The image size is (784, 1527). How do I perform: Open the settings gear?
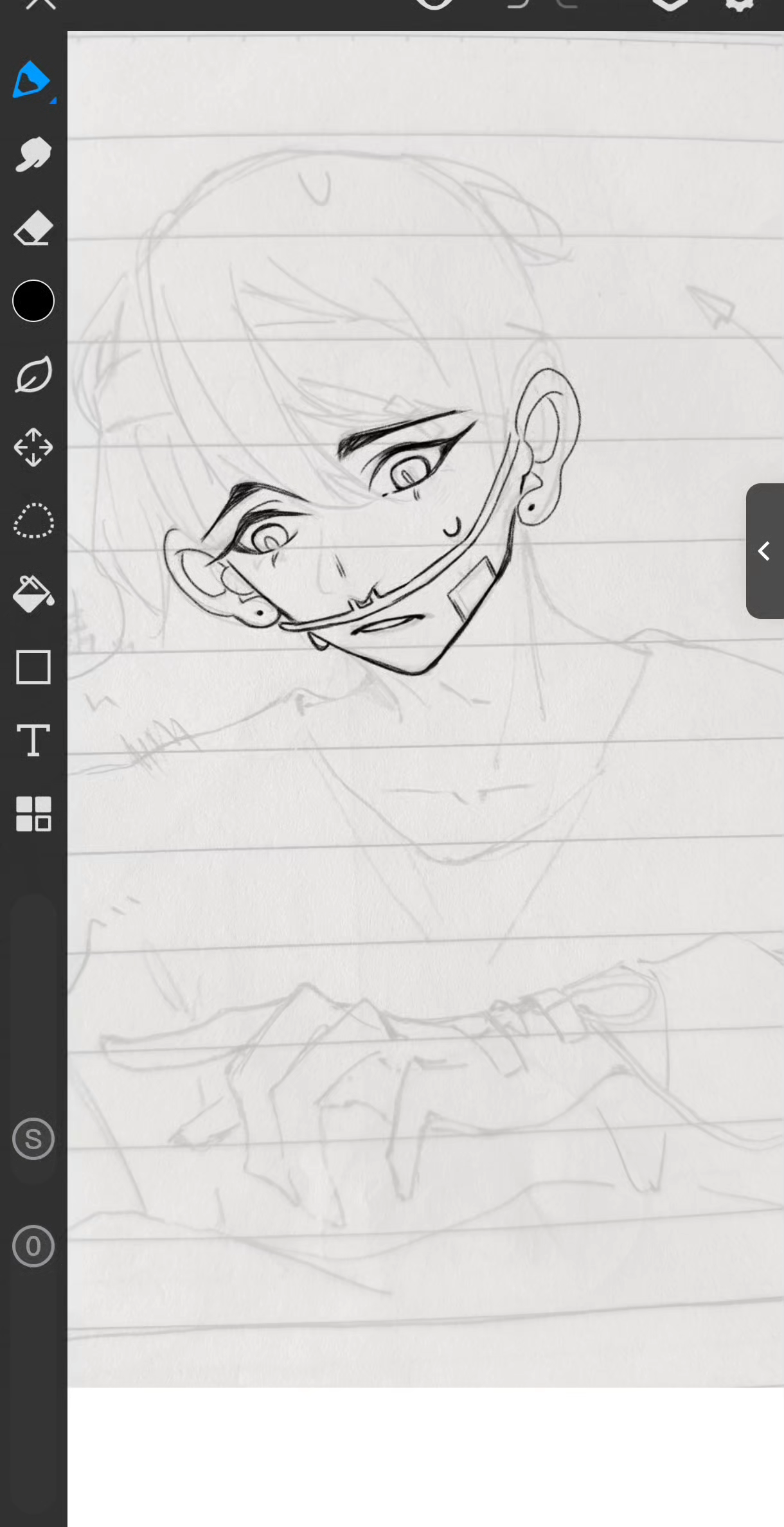[740, 4]
